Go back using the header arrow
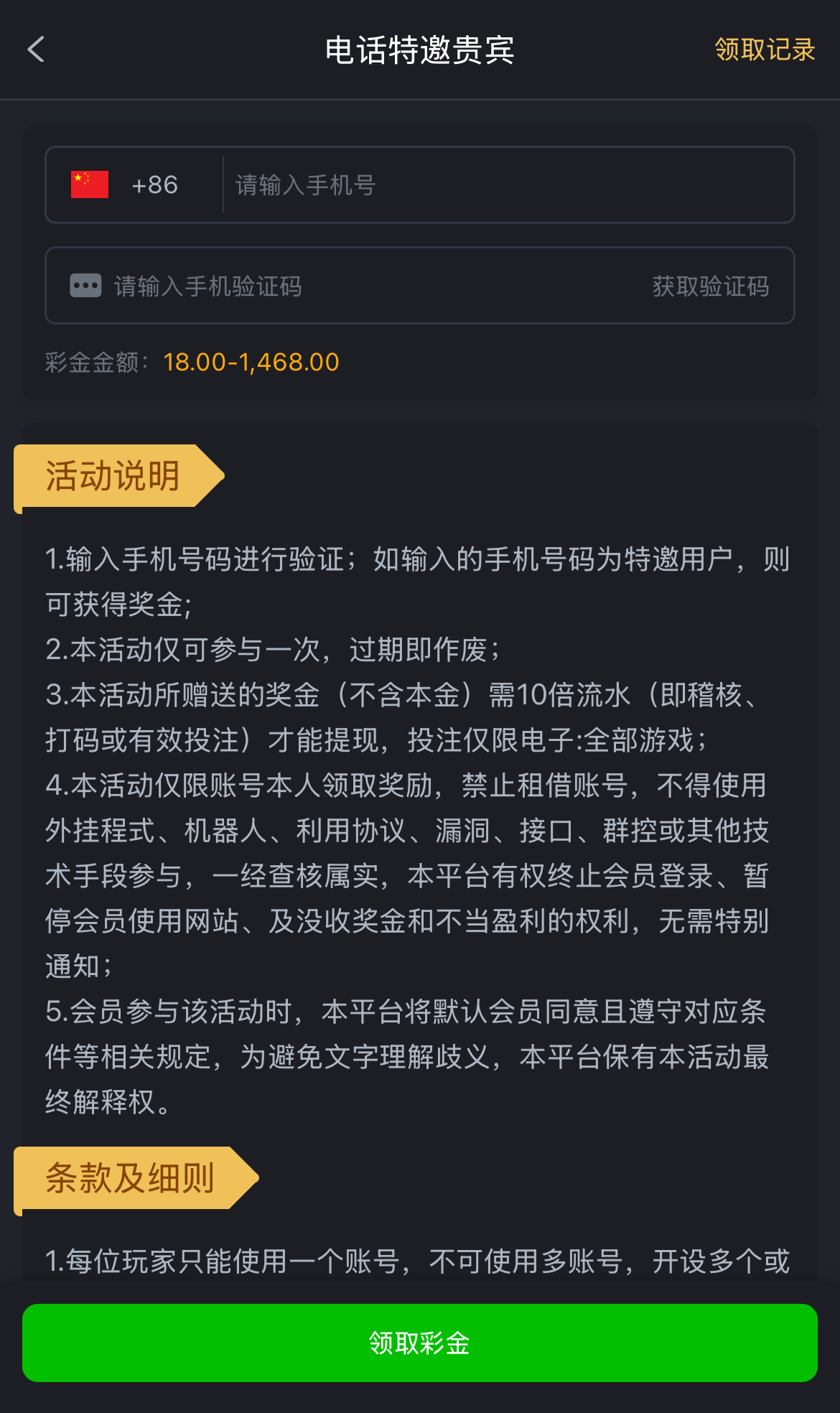This screenshot has height=1413, width=840. click(36, 50)
